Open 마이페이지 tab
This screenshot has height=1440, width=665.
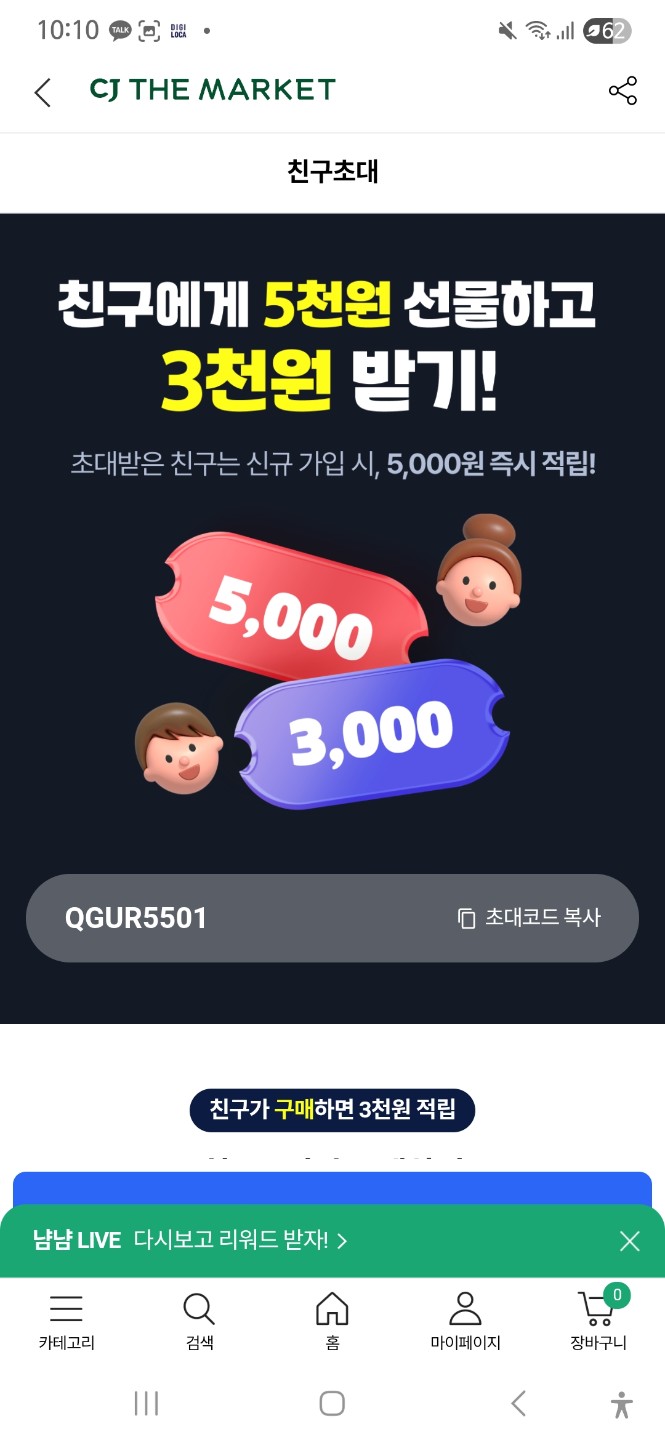point(465,1321)
